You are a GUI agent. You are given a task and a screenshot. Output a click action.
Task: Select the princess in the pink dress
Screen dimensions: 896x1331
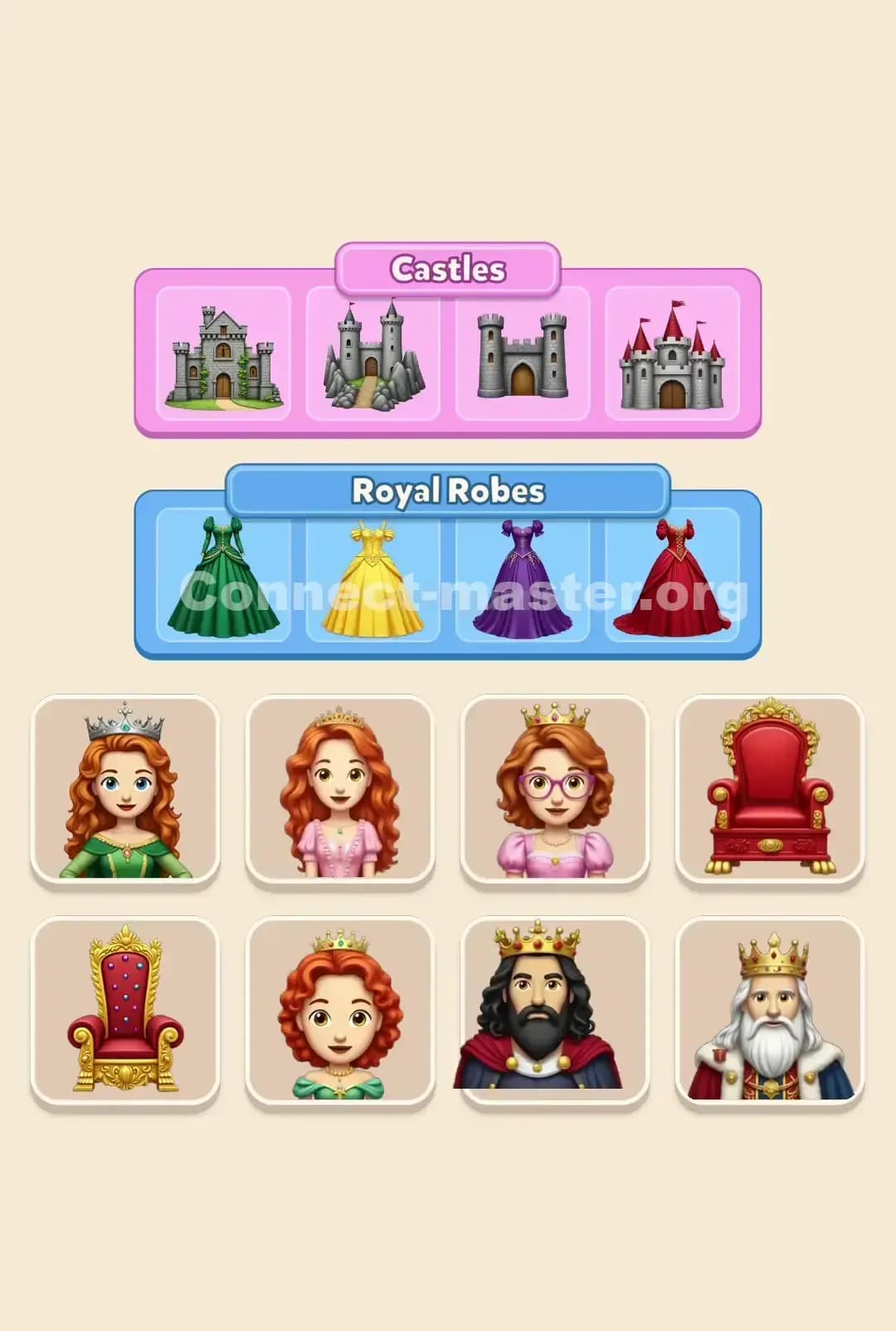click(x=338, y=788)
